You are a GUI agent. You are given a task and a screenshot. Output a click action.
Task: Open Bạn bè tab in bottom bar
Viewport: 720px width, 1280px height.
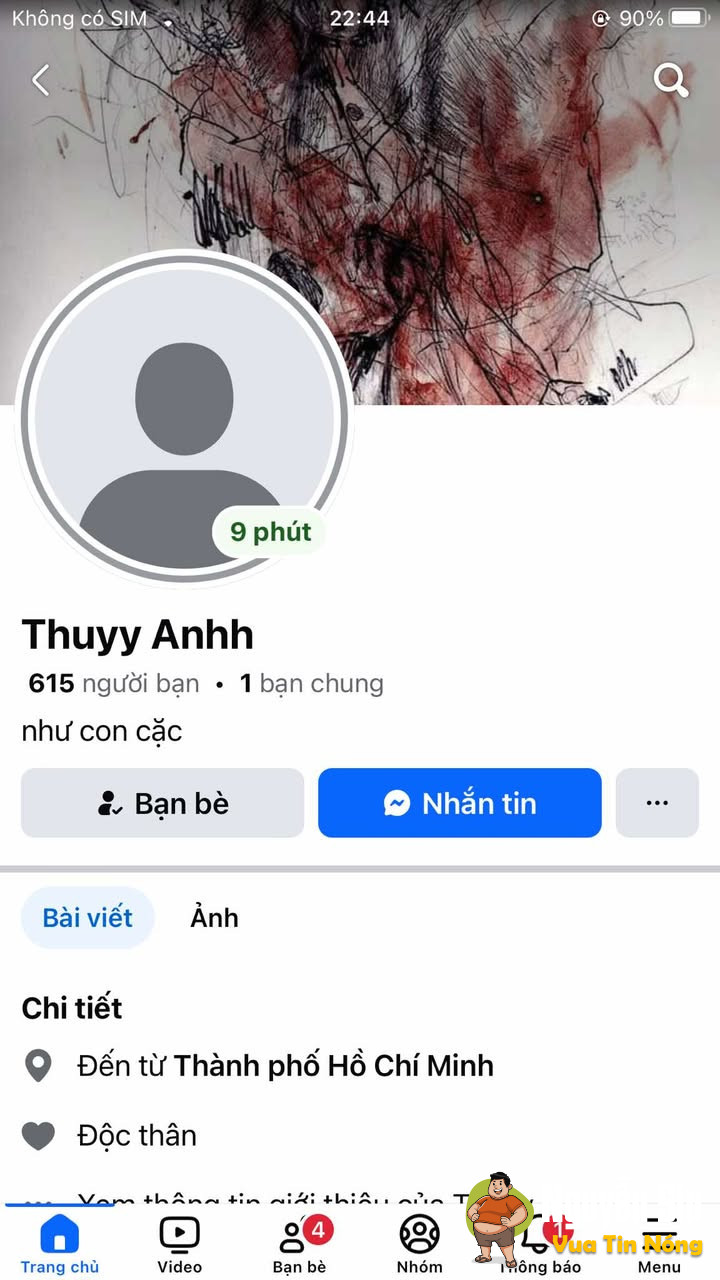(300, 1245)
